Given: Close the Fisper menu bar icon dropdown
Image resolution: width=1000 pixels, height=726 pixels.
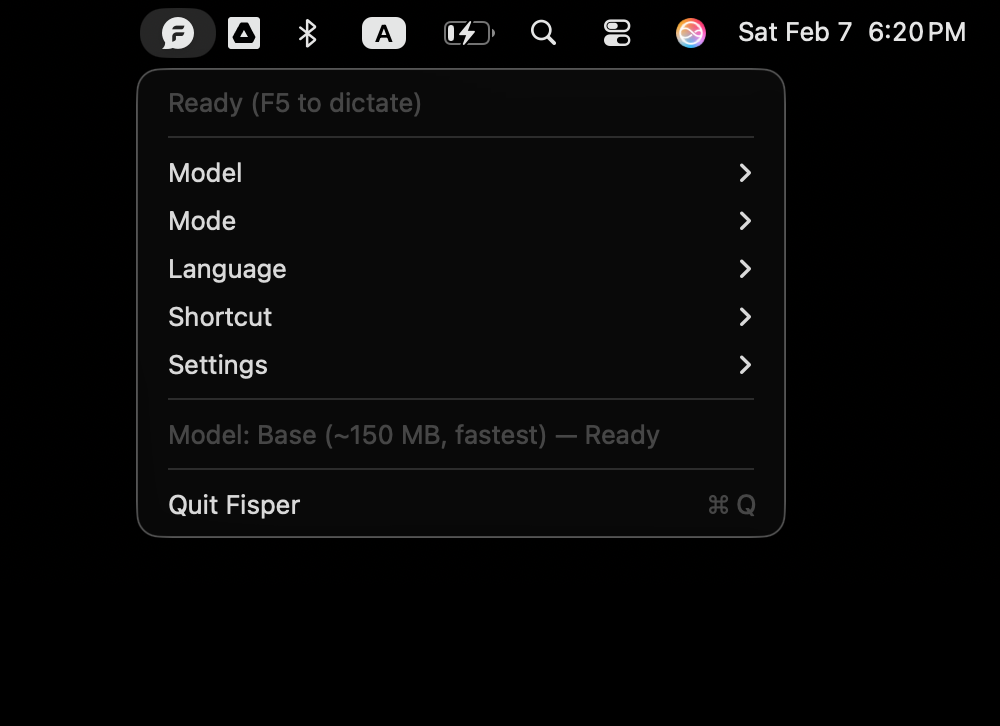Looking at the screenshot, I should [178, 34].
